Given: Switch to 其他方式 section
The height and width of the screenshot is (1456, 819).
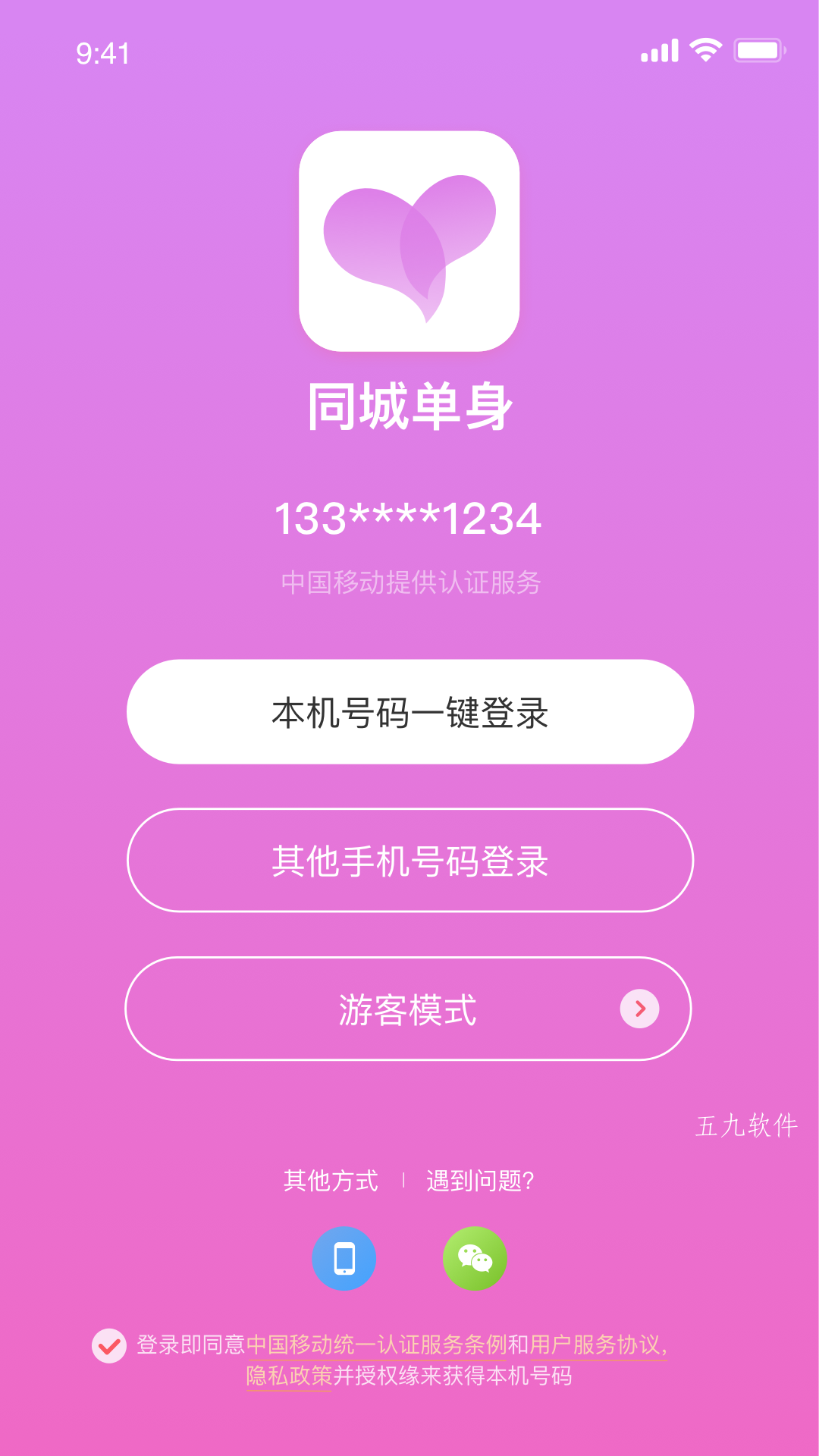Looking at the screenshot, I should point(331,1181).
